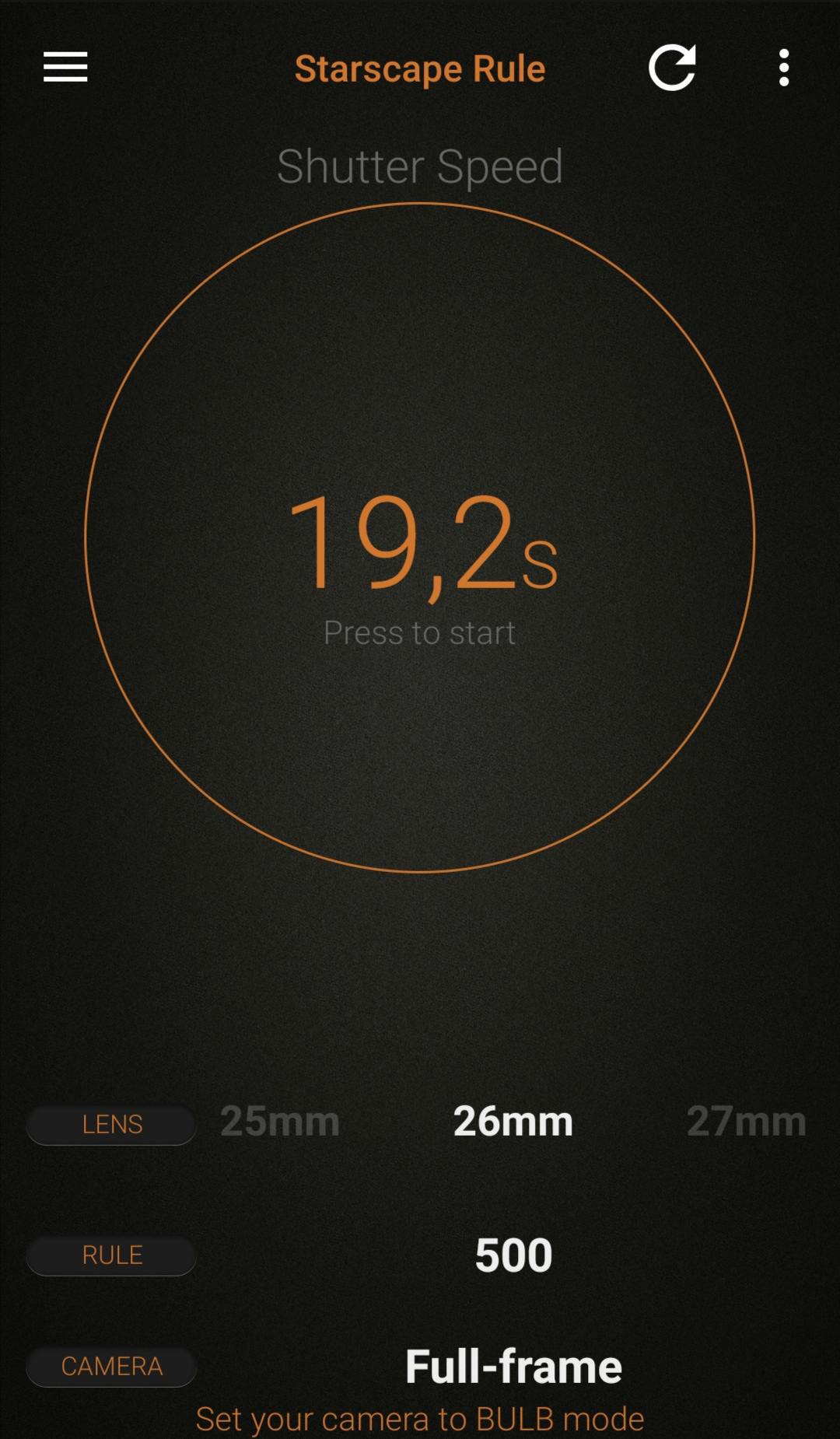The width and height of the screenshot is (840, 1439).
Task: Open the three-dot overflow menu
Action: [x=783, y=68]
